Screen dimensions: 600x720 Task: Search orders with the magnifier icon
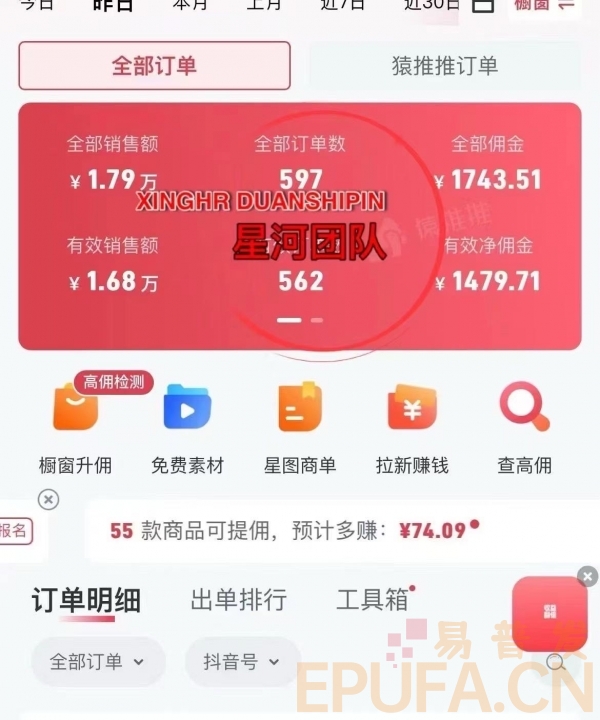pos(556,662)
